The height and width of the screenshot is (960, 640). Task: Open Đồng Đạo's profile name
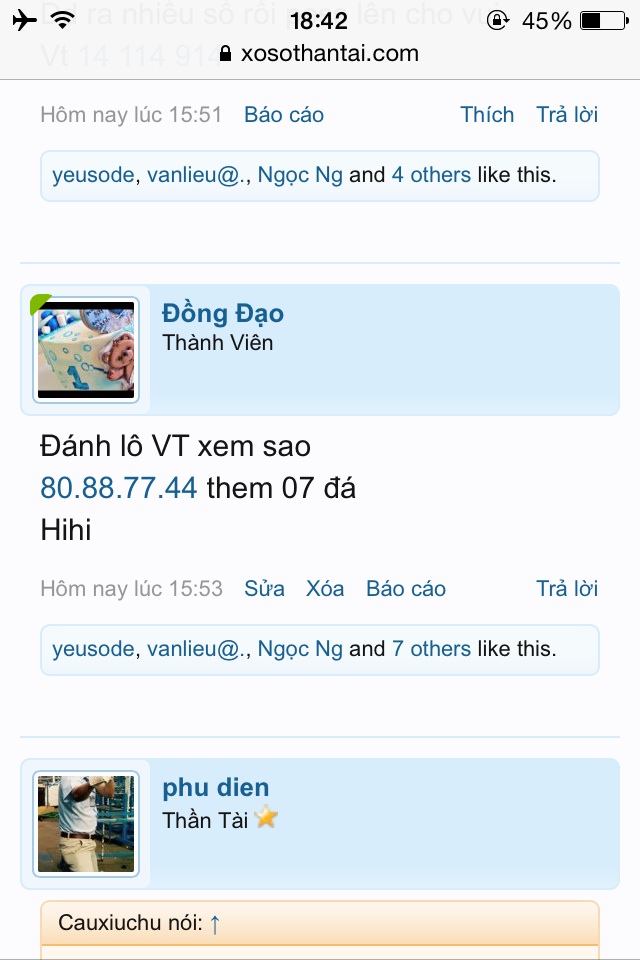click(223, 313)
